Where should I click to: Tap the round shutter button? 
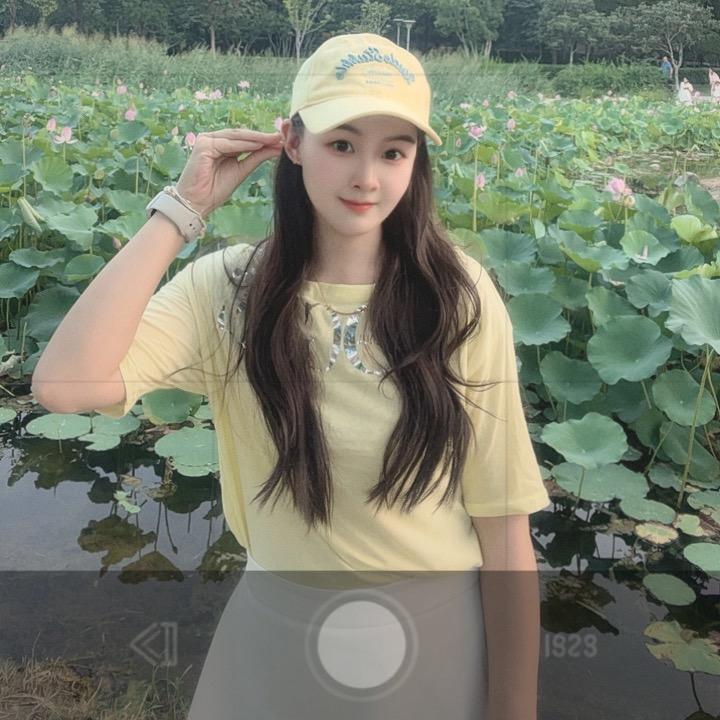click(361, 645)
